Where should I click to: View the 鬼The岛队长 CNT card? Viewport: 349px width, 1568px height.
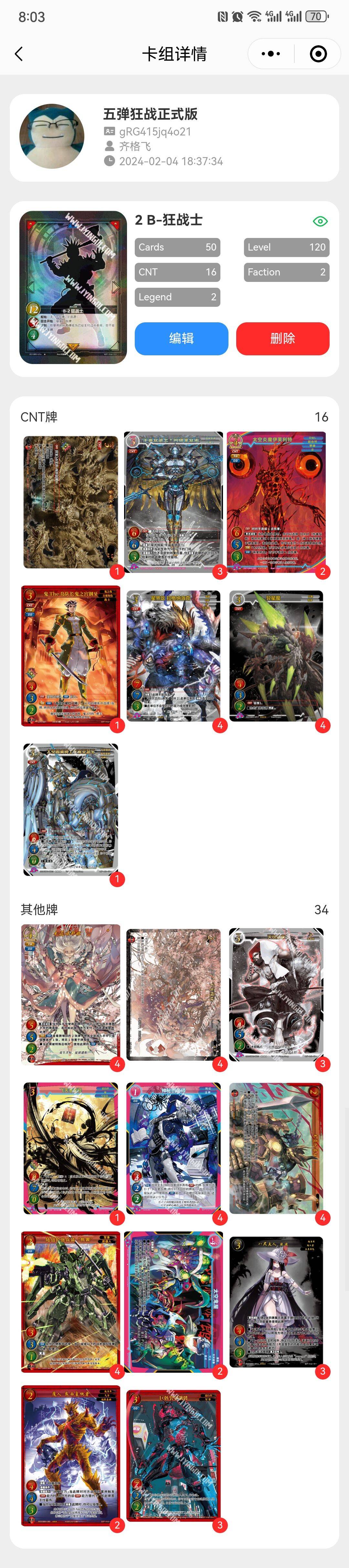tap(70, 656)
